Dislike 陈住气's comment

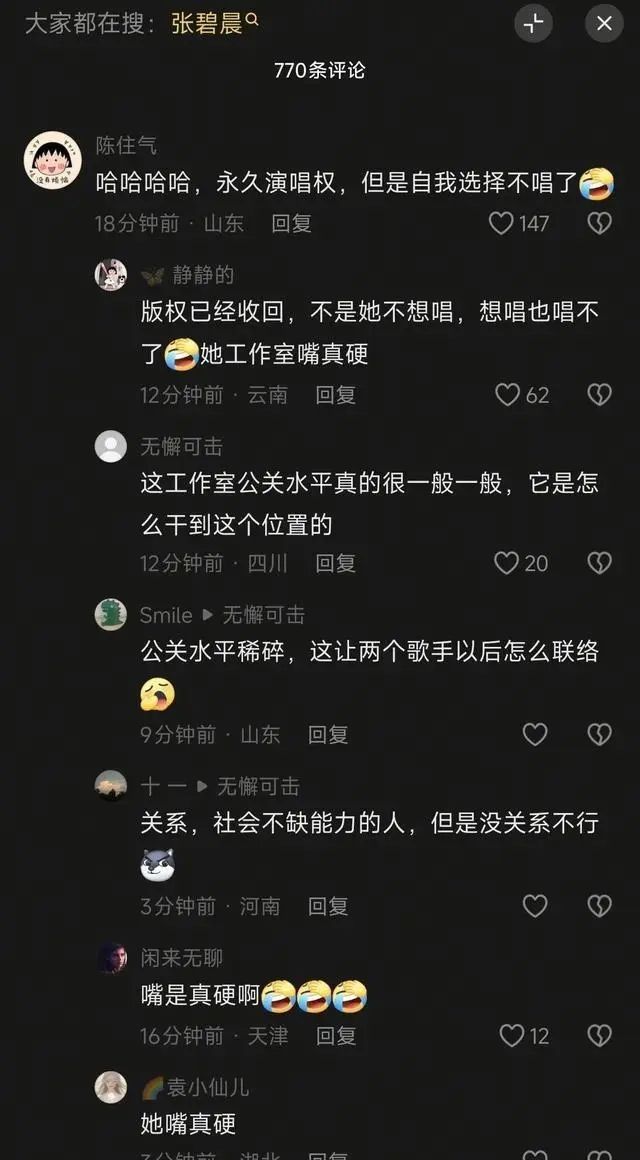(x=599, y=223)
